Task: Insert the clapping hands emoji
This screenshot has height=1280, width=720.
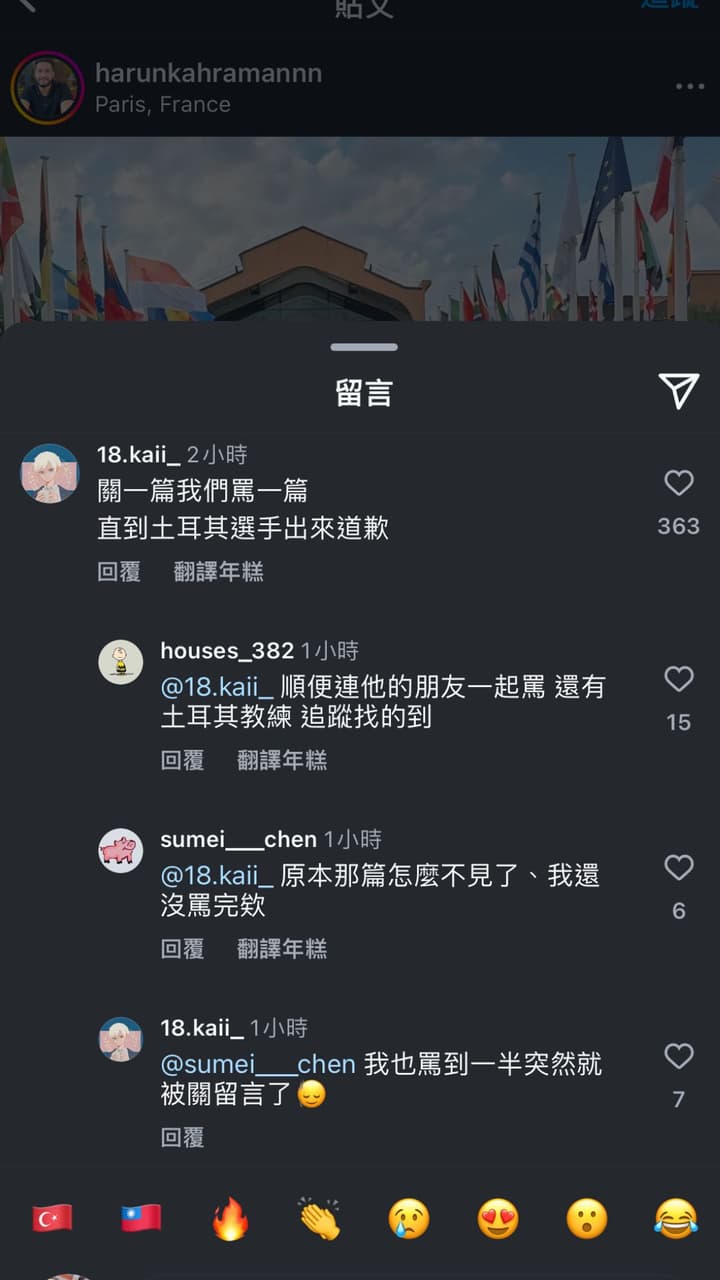Action: tap(320, 1220)
